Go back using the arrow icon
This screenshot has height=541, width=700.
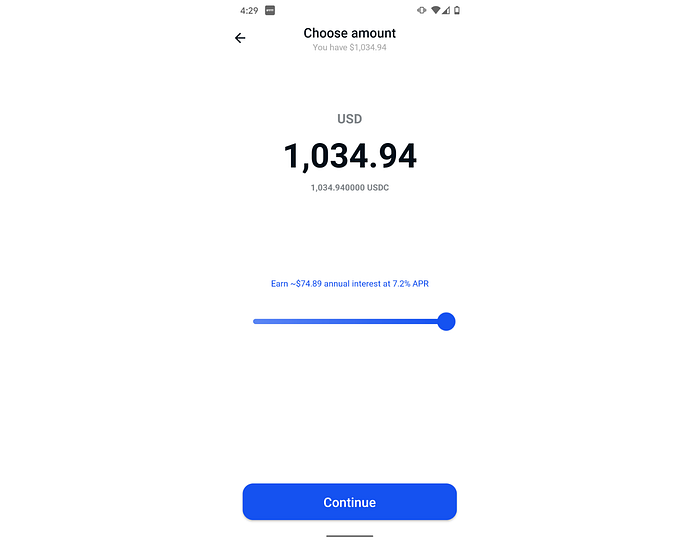click(240, 38)
